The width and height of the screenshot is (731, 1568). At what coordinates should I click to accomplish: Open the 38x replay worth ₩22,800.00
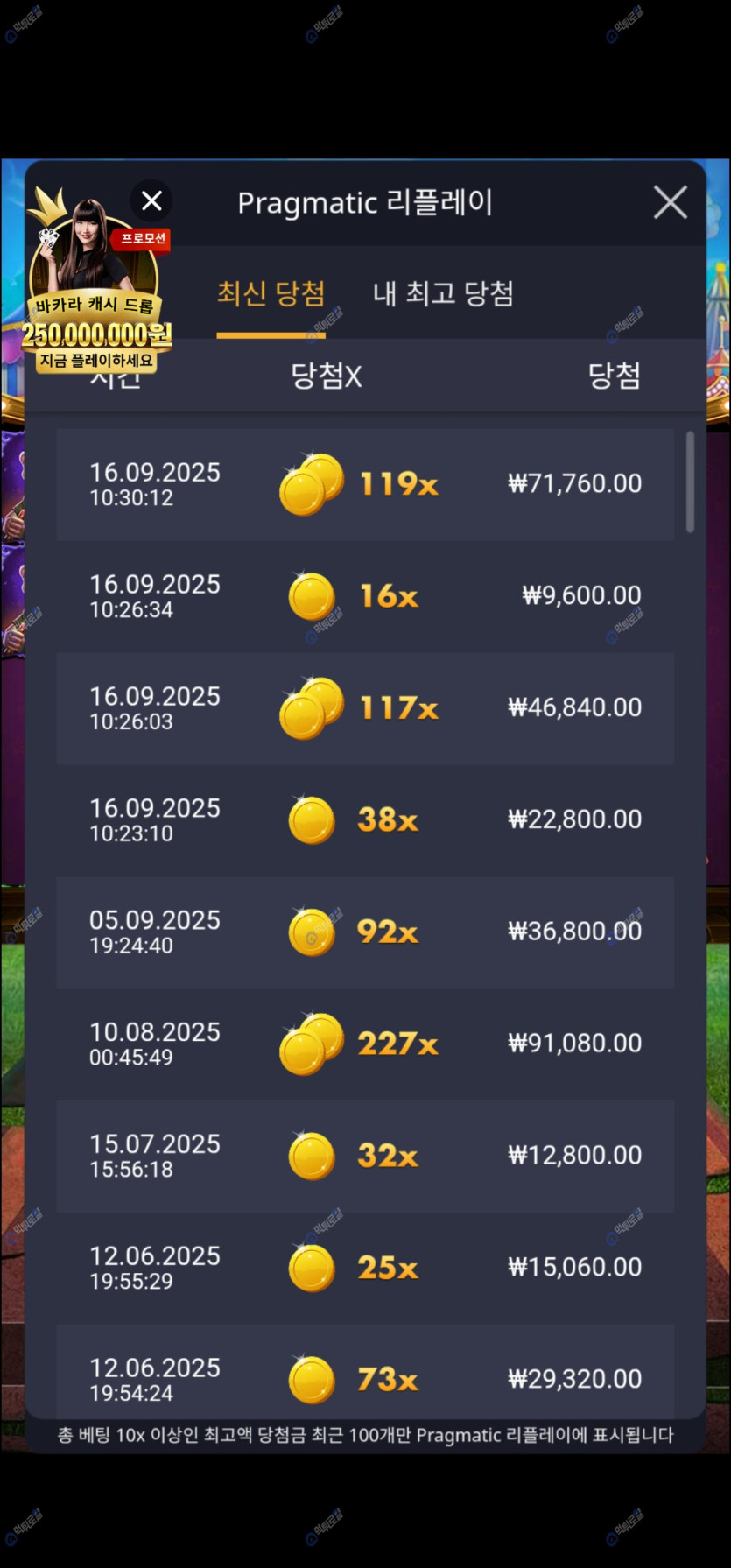tap(365, 820)
